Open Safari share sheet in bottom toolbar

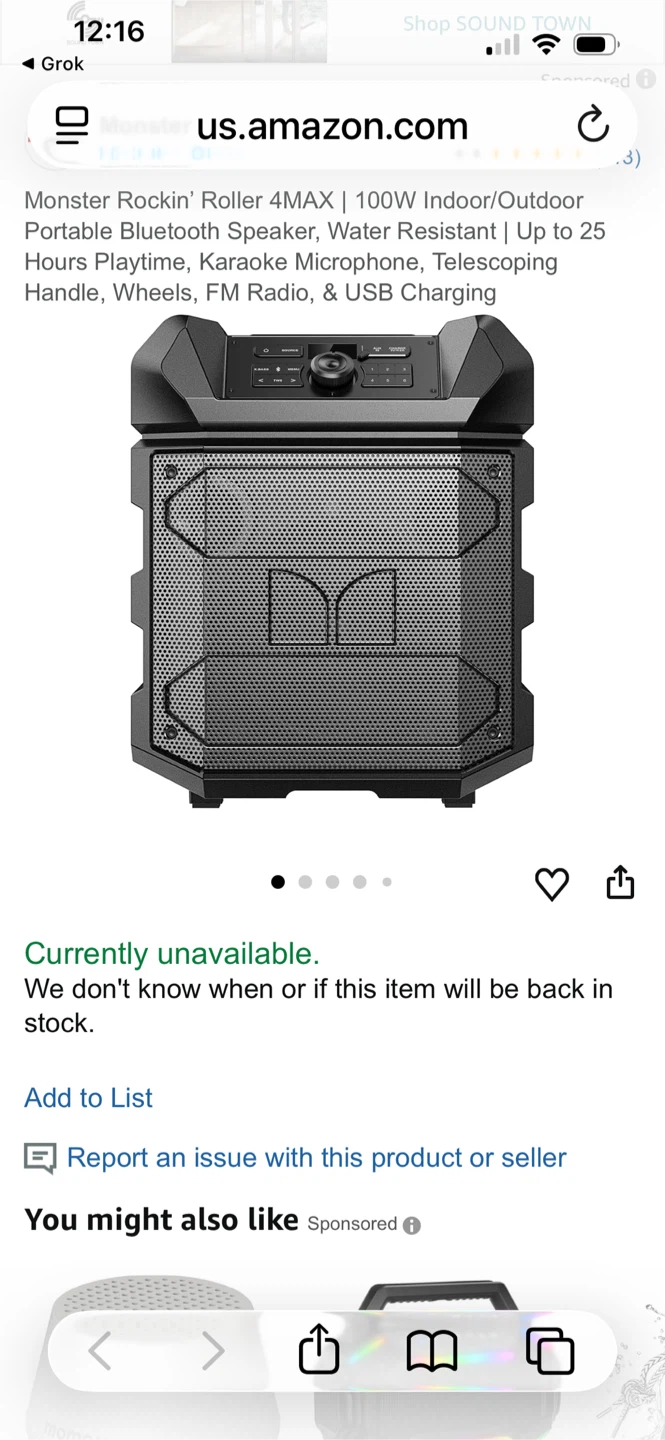(x=319, y=1350)
